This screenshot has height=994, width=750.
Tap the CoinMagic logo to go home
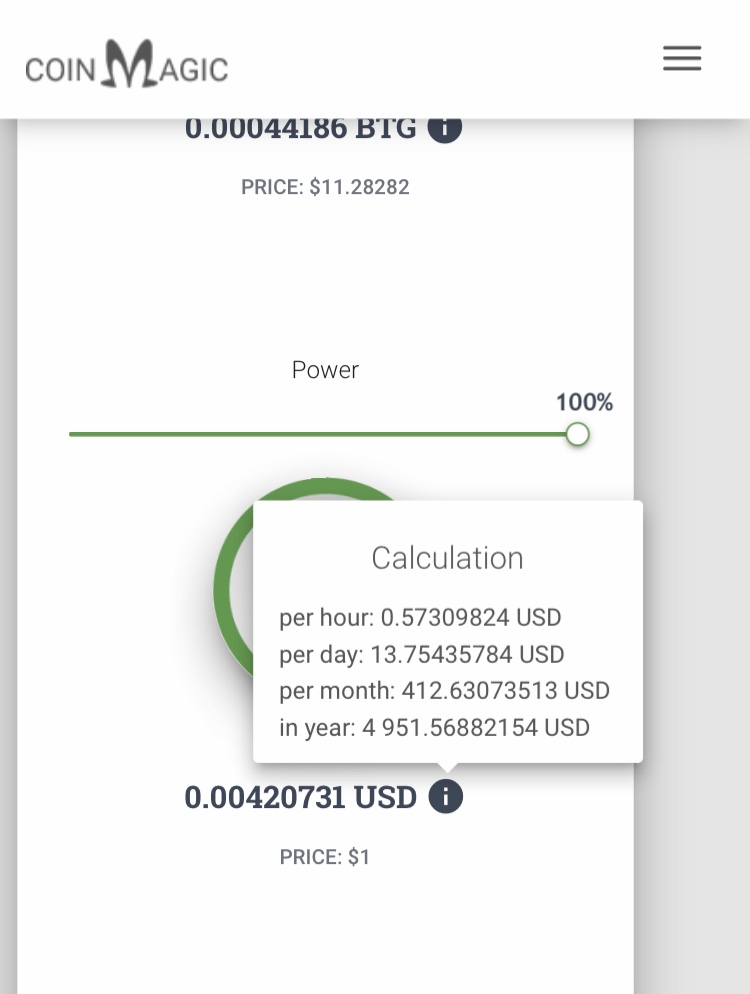click(x=127, y=64)
